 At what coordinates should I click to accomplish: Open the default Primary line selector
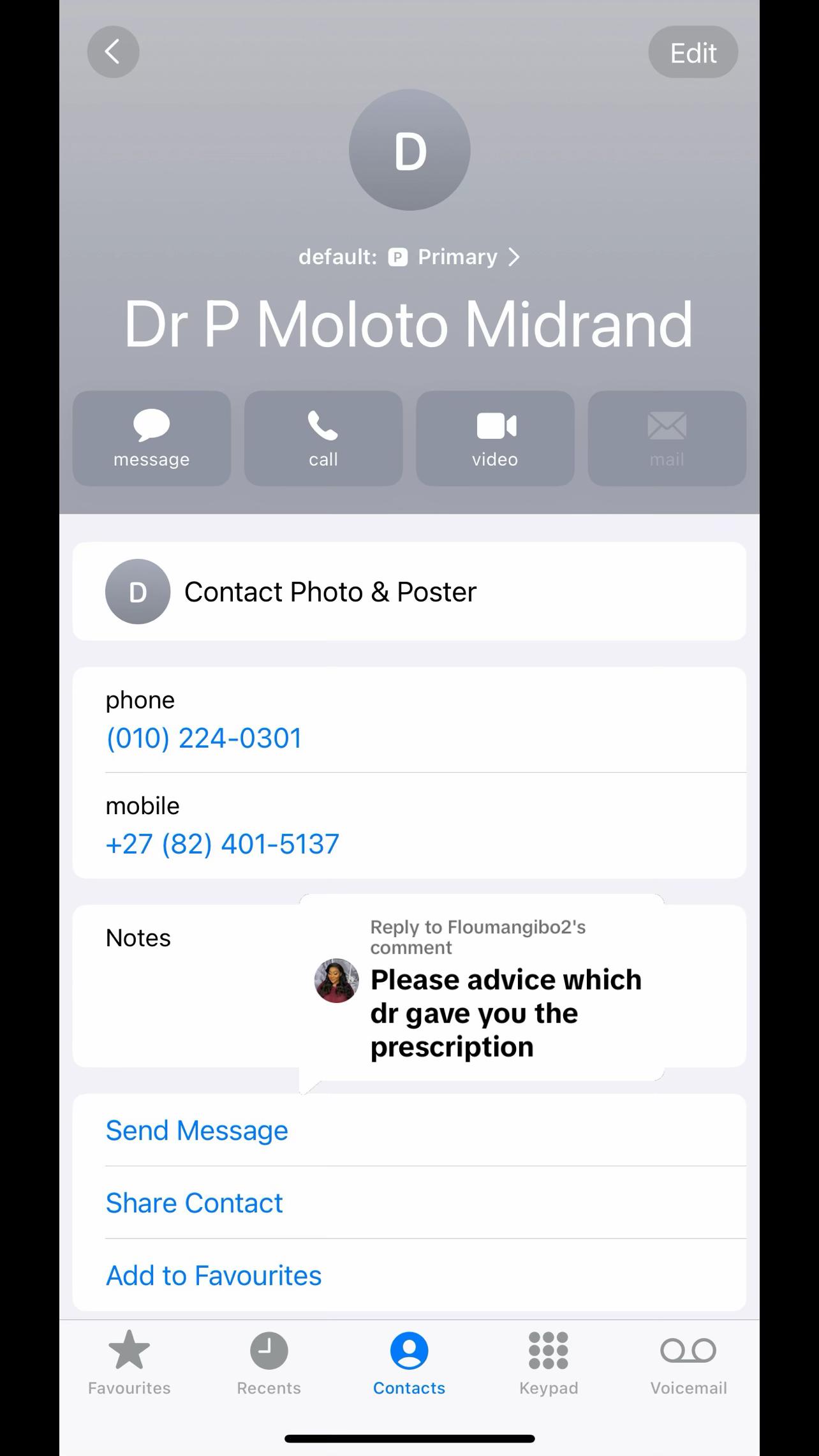coord(409,257)
